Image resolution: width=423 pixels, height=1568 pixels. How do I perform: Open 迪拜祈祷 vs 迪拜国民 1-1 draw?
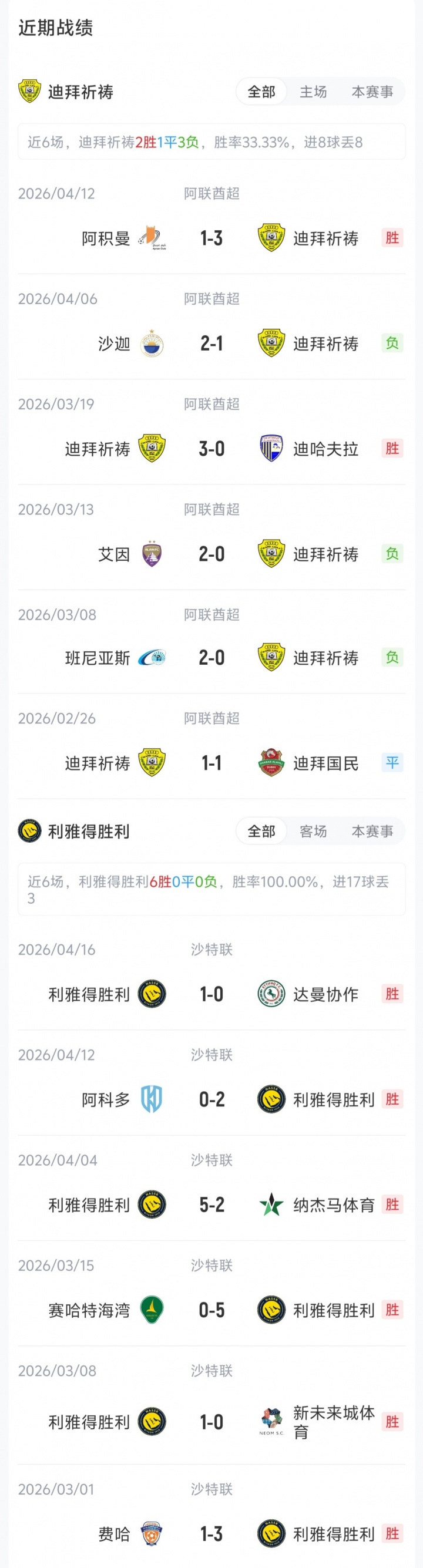coord(211,763)
